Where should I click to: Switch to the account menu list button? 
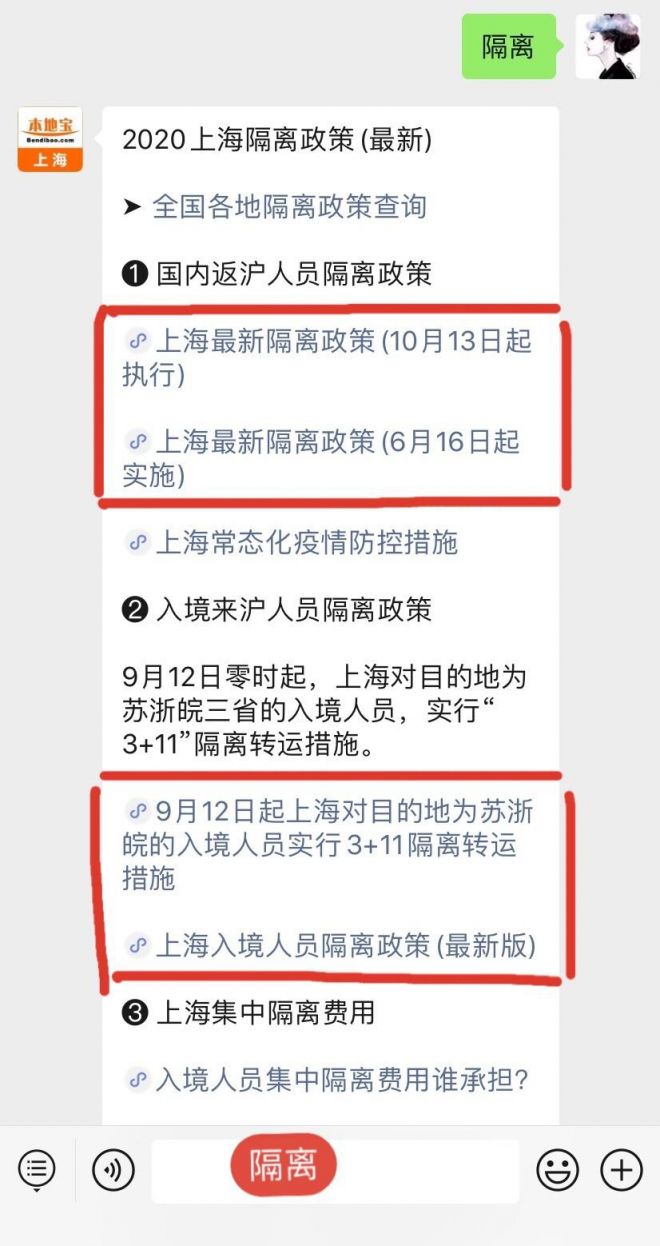point(37,1169)
